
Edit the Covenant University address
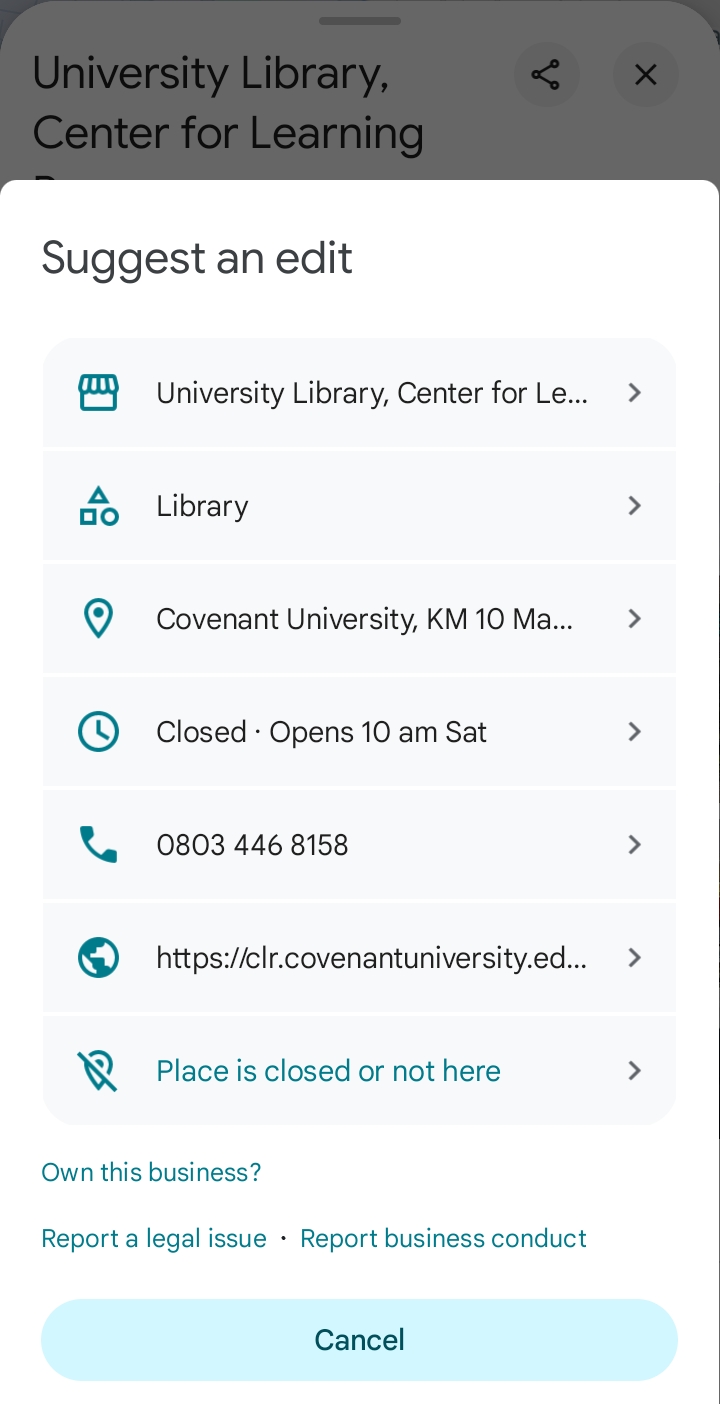(x=359, y=619)
